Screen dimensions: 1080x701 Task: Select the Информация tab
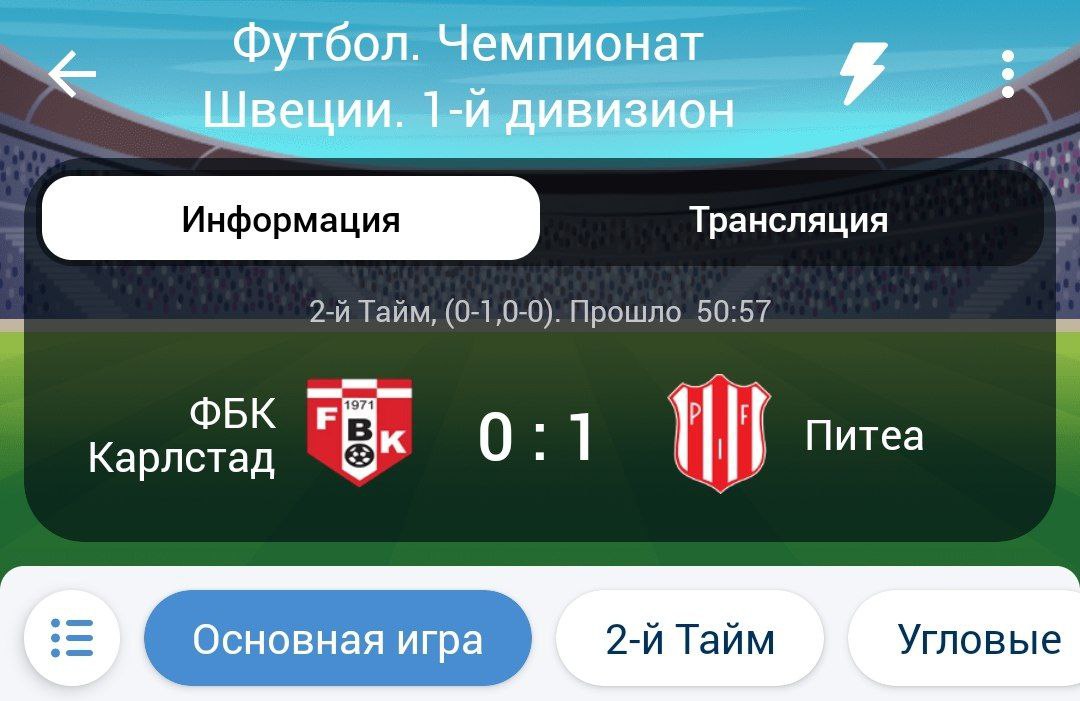pos(291,219)
